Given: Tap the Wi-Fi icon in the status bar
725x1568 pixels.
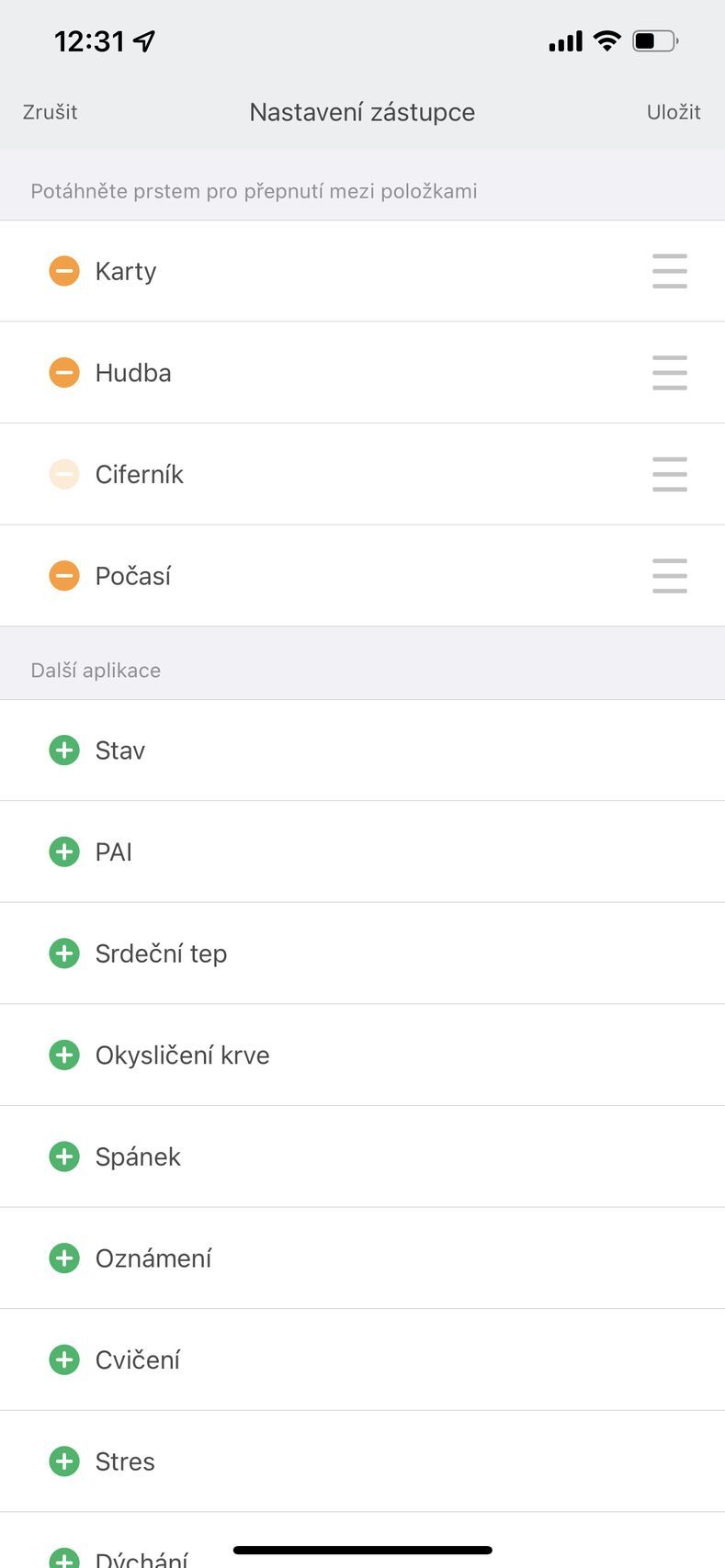Looking at the screenshot, I should pyautogui.click(x=606, y=40).
